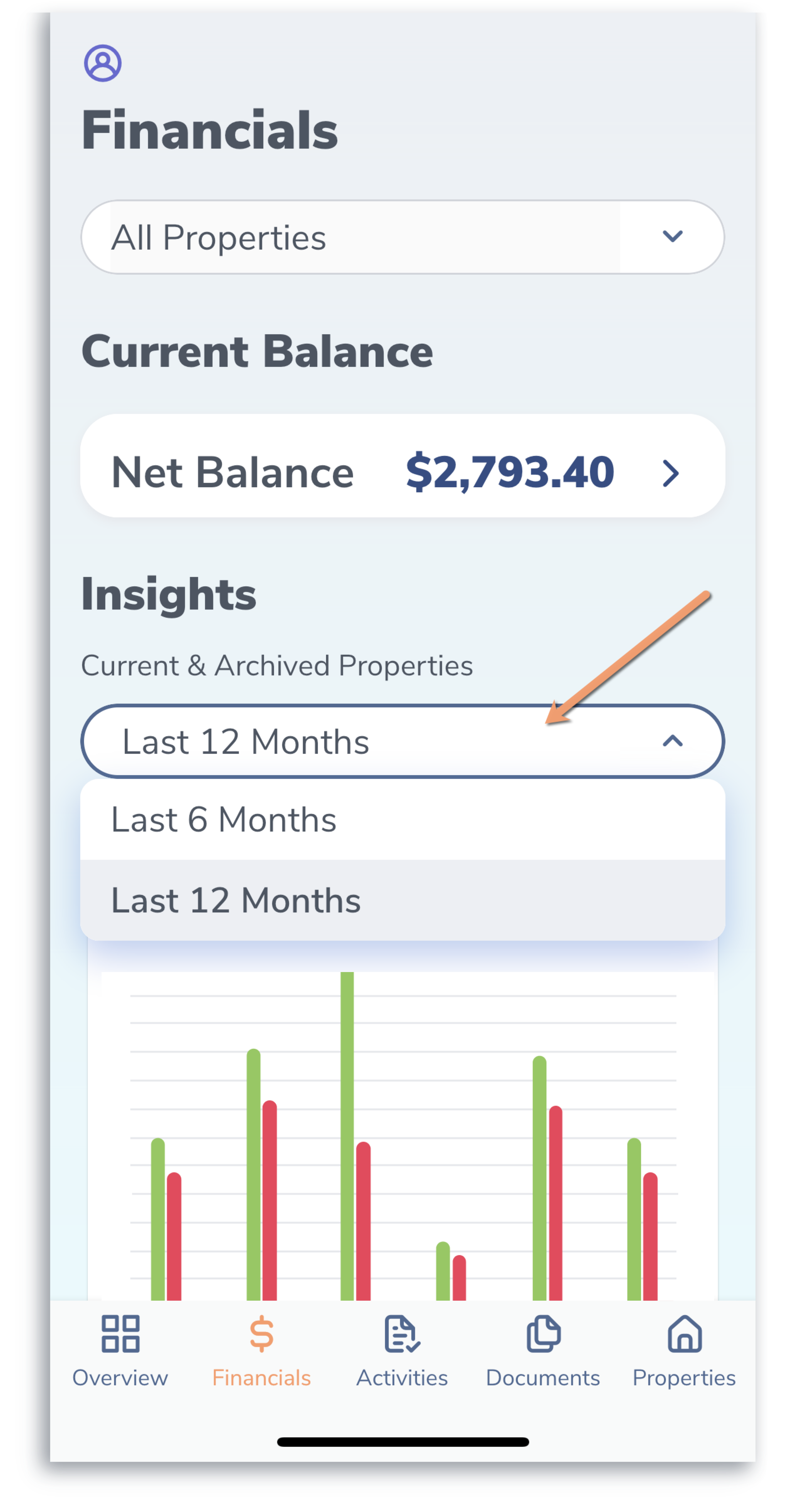The width and height of the screenshot is (785, 1512).
Task: Open the profile account icon
Action: [103, 63]
